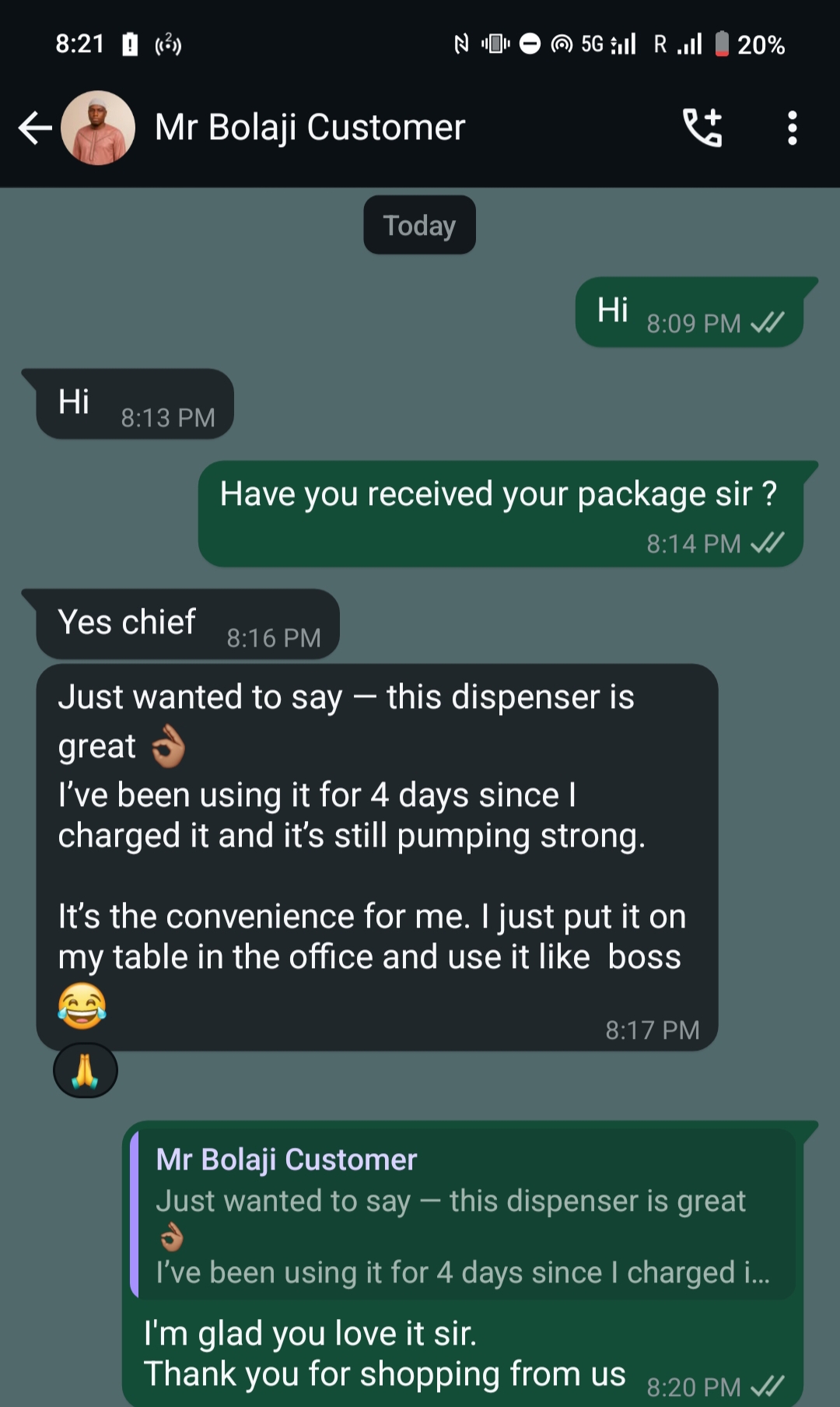840x1407 pixels.
Task: Open Mr Bolaji Customer contact info
Action: pyautogui.click(x=310, y=128)
